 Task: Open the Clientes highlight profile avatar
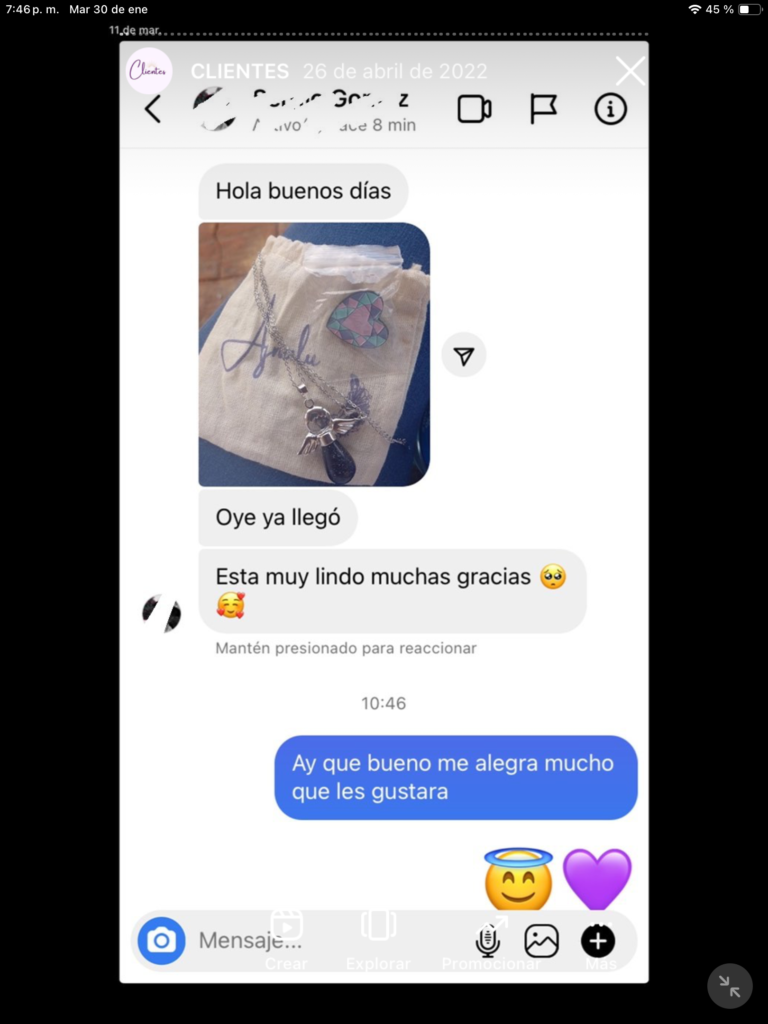click(x=150, y=71)
